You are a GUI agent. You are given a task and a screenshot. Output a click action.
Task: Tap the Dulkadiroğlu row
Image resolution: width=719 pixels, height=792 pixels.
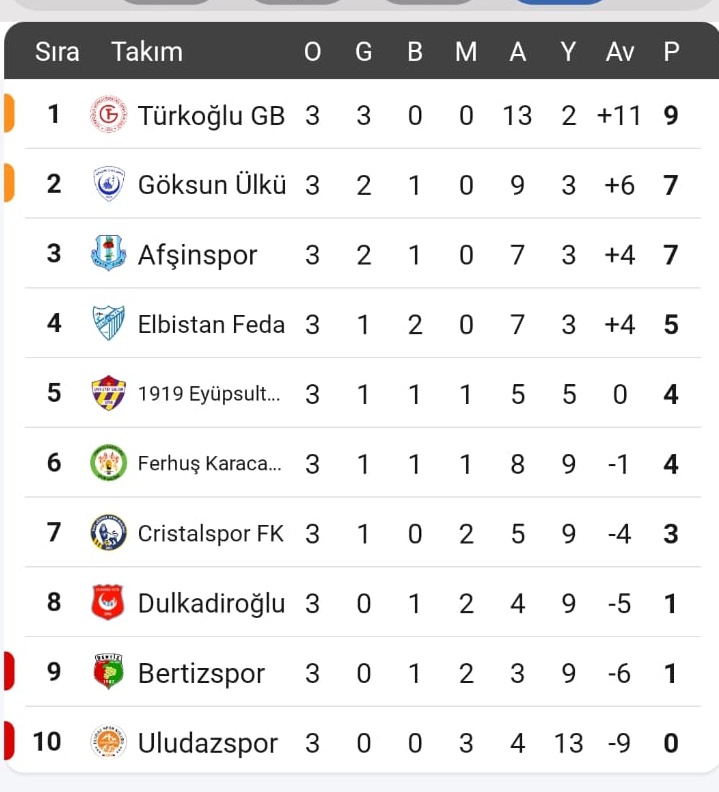[x=211, y=604]
